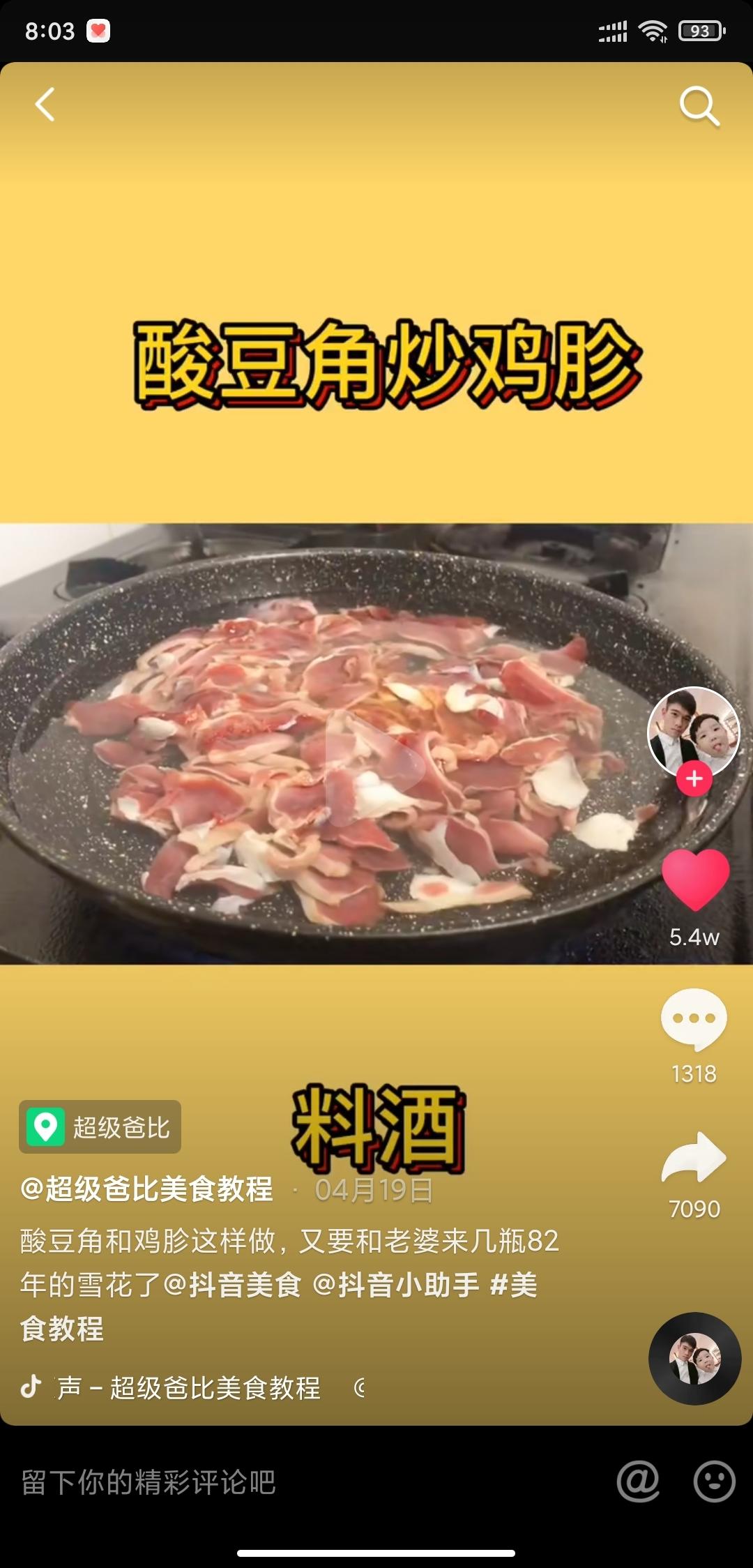Screen dimensions: 753x1568
Task: Open search with the magnifier icon
Action: pyautogui.click(x=699, y=106)
